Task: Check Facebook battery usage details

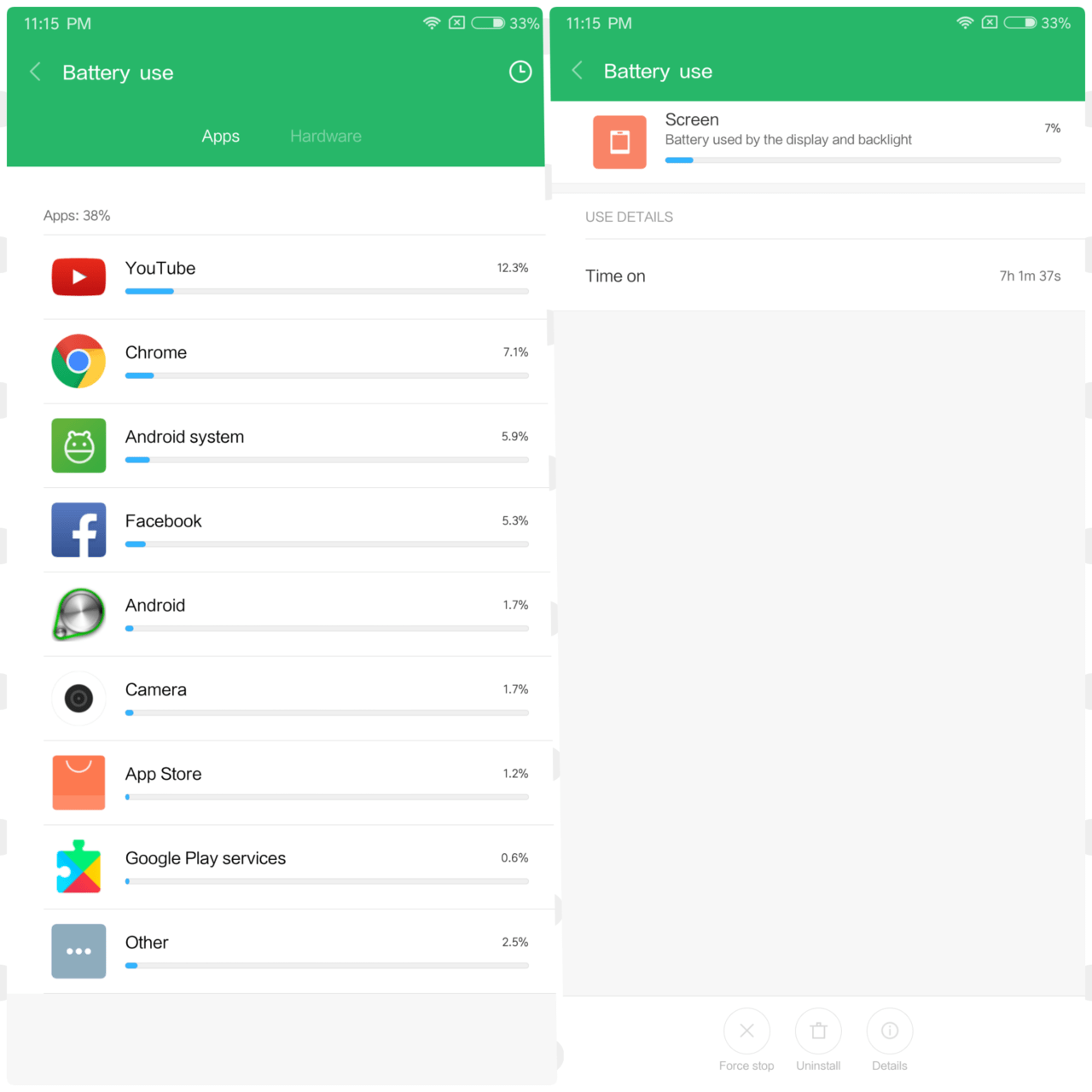Action: point(290,530)
